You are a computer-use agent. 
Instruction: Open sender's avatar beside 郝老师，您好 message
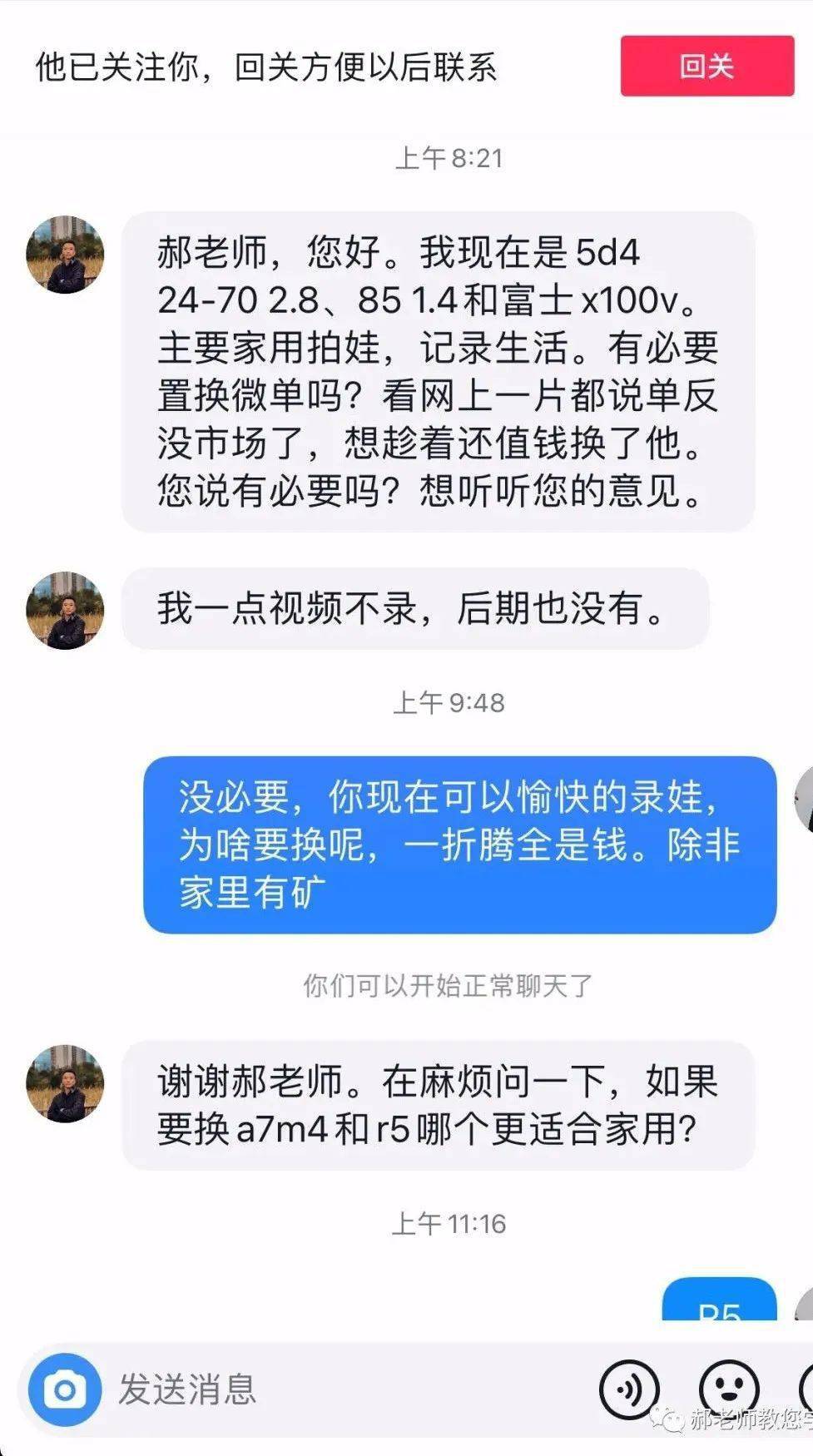point(65,255)
